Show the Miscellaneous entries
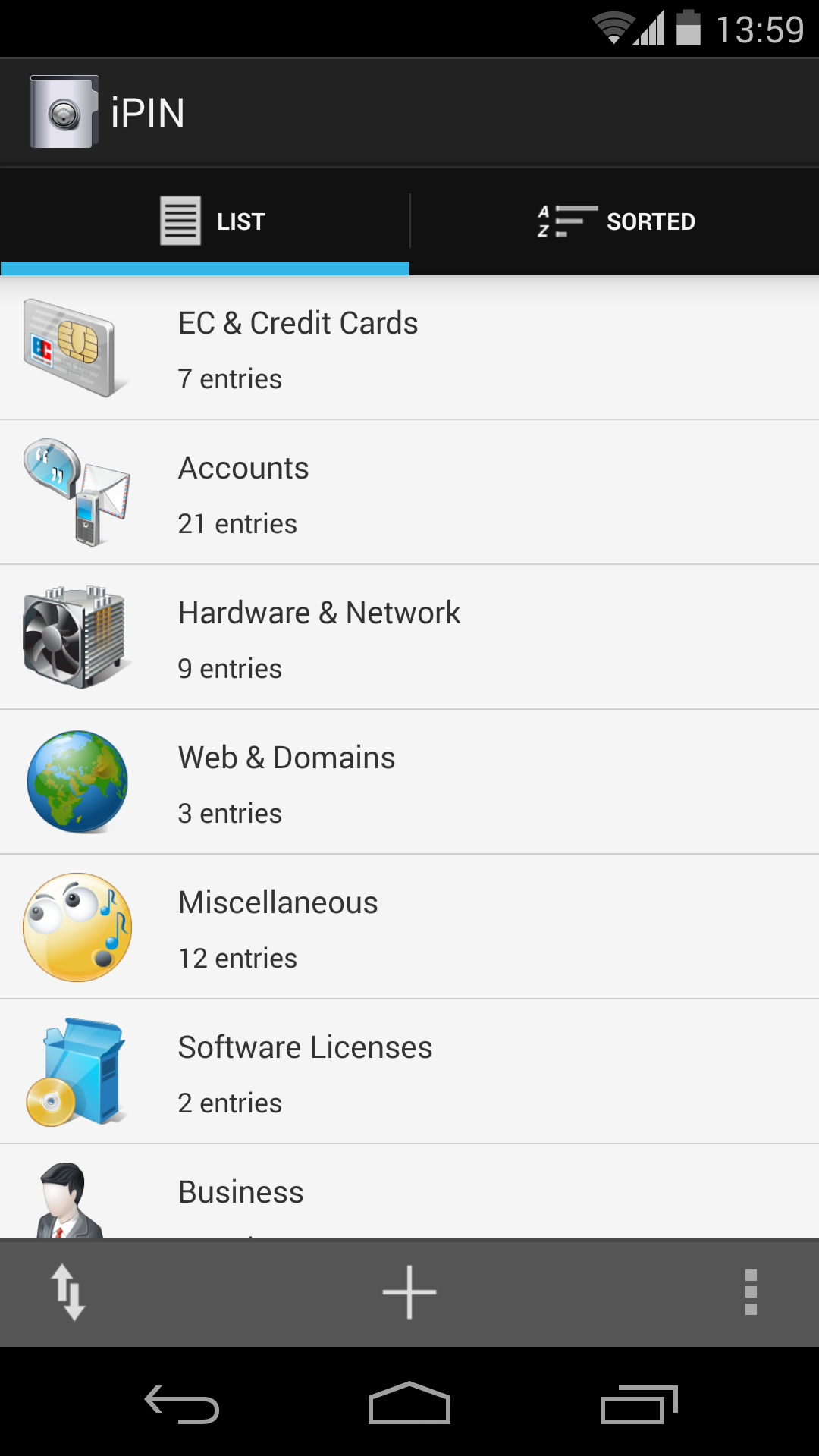This screenshot has width=819, height=1456. click(x=409, y=927)
